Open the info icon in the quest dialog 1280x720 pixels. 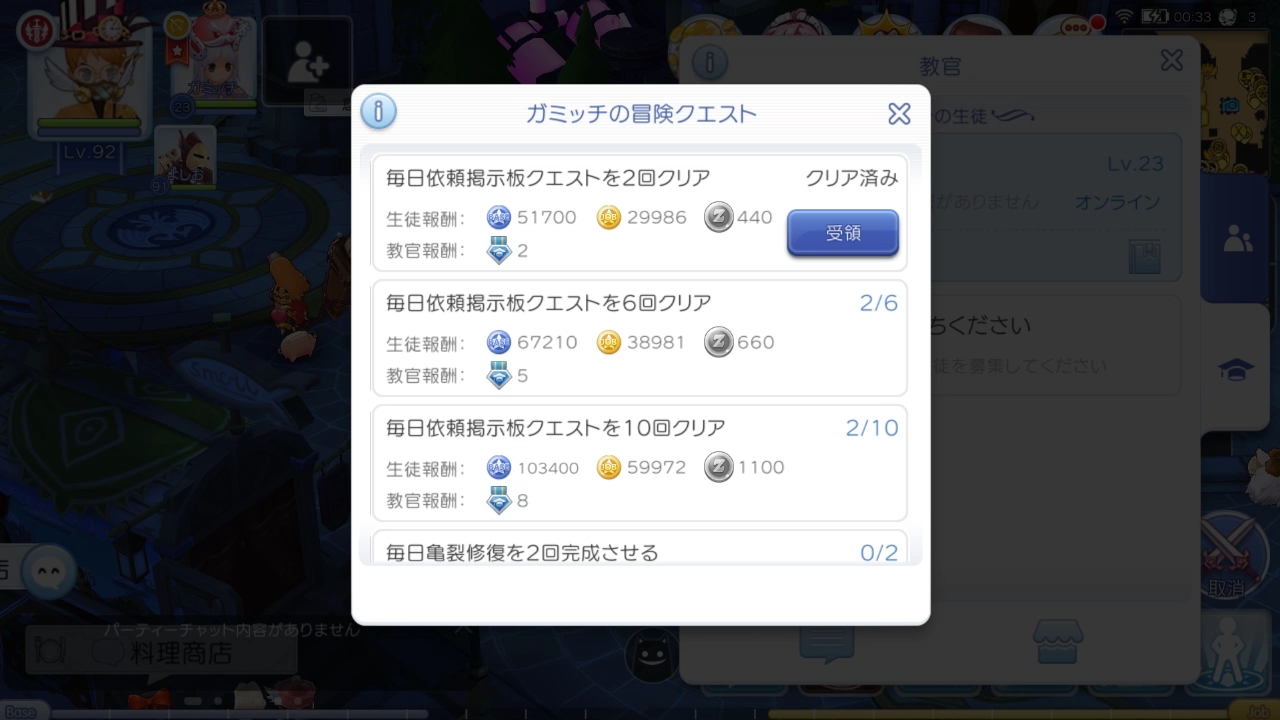pyautogui.click(x=378, y=111)
